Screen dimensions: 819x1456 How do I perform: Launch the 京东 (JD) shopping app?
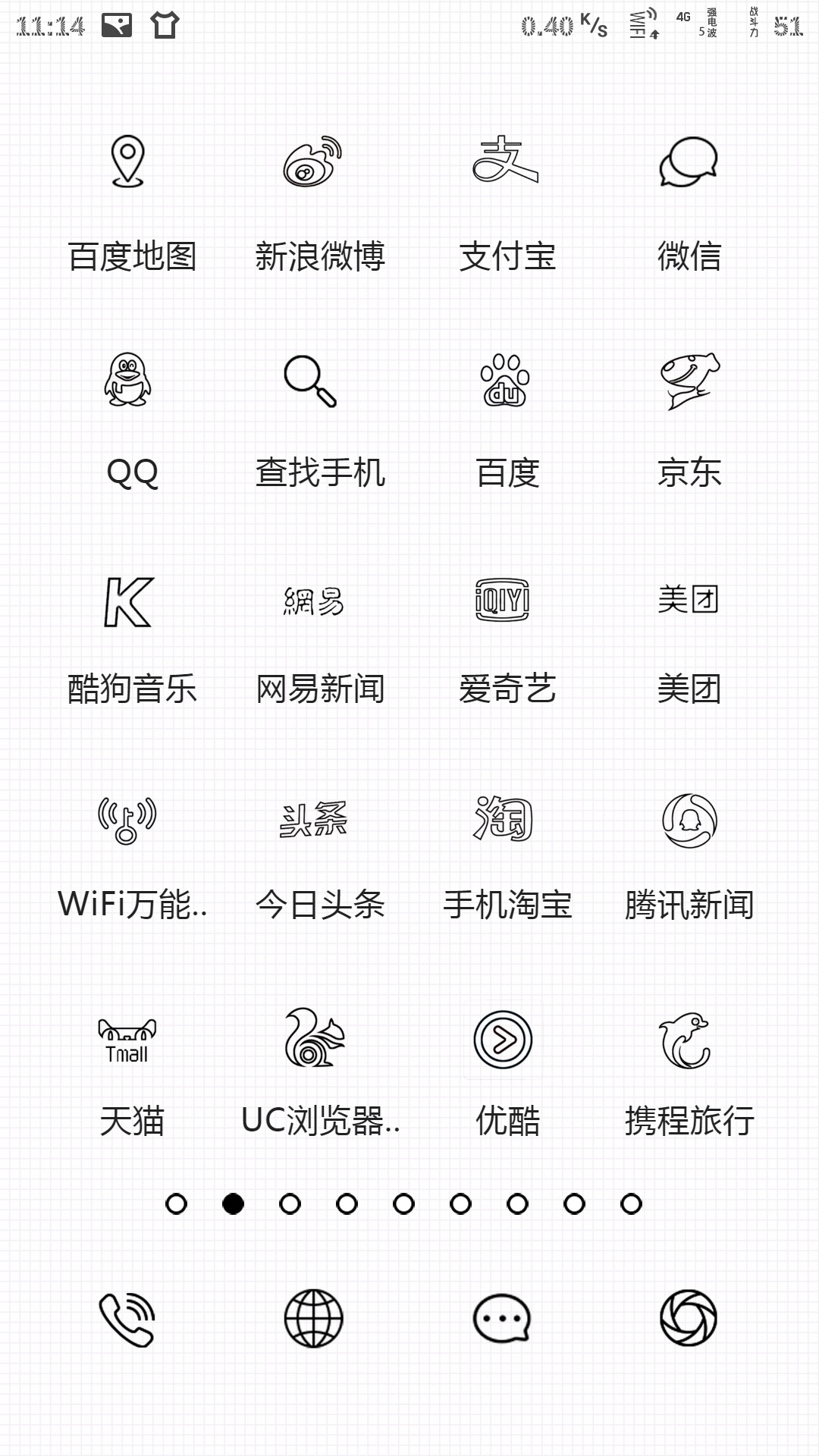click(689, 380)
